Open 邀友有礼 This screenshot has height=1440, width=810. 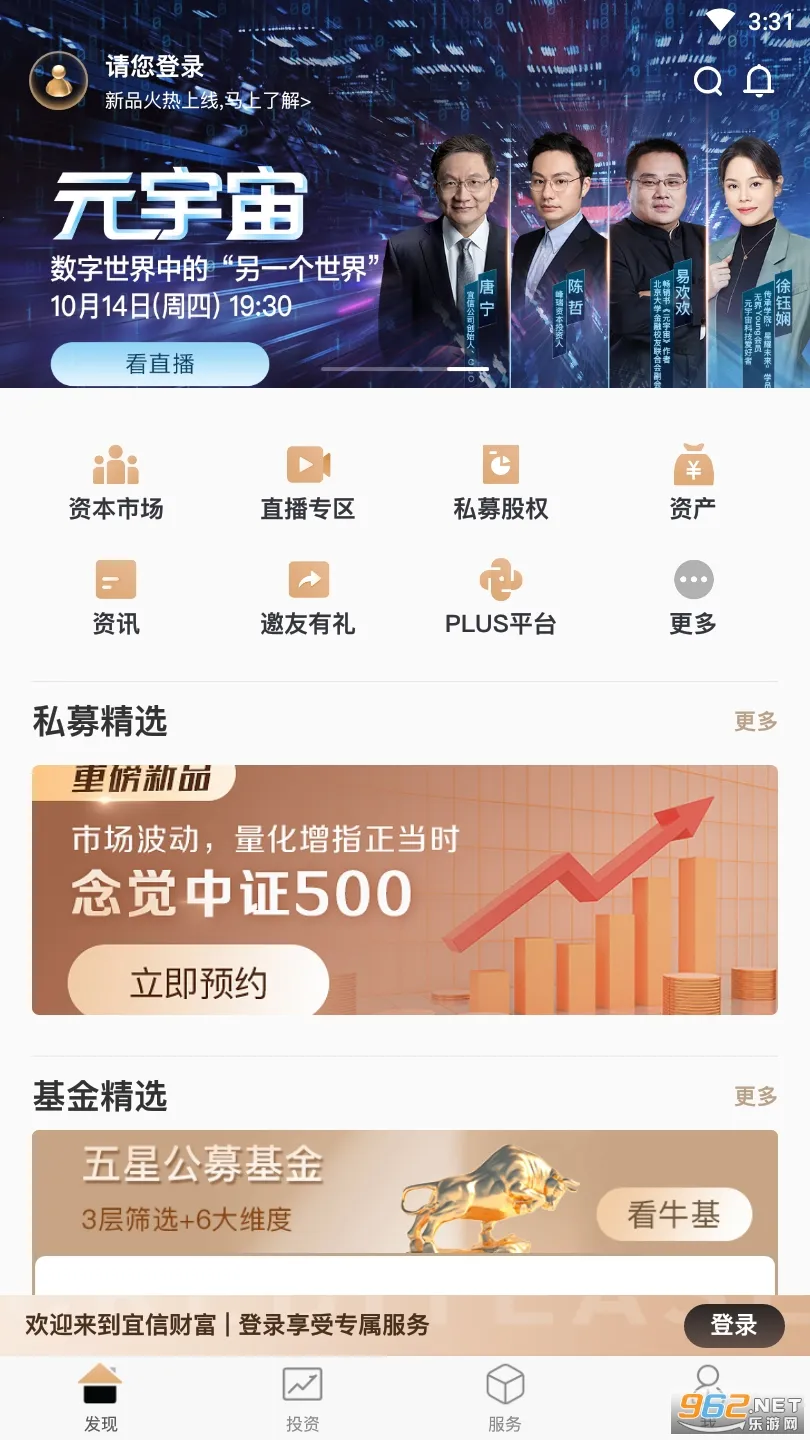coord(308,598)
